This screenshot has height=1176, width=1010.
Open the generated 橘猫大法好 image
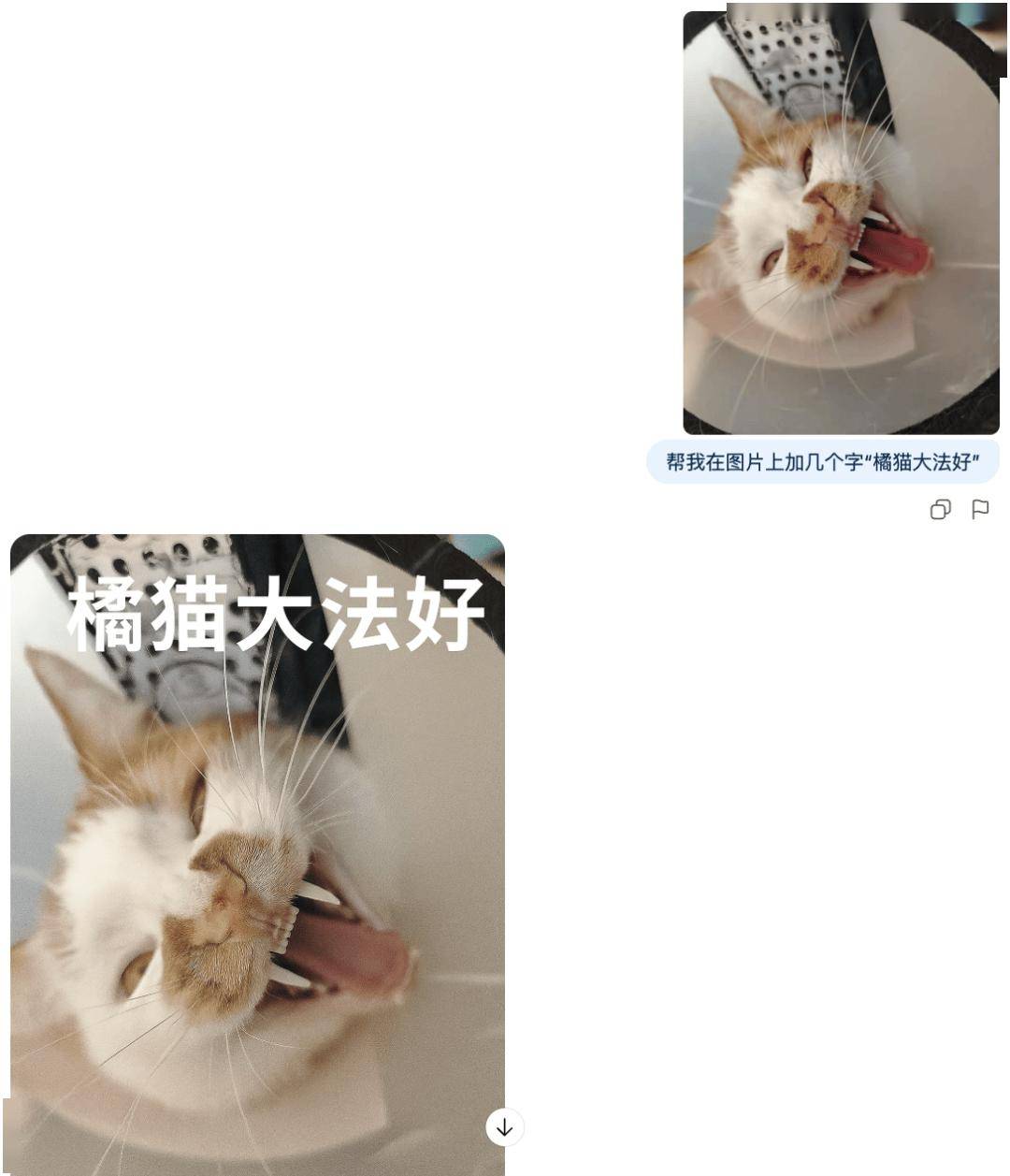point(257,842)
